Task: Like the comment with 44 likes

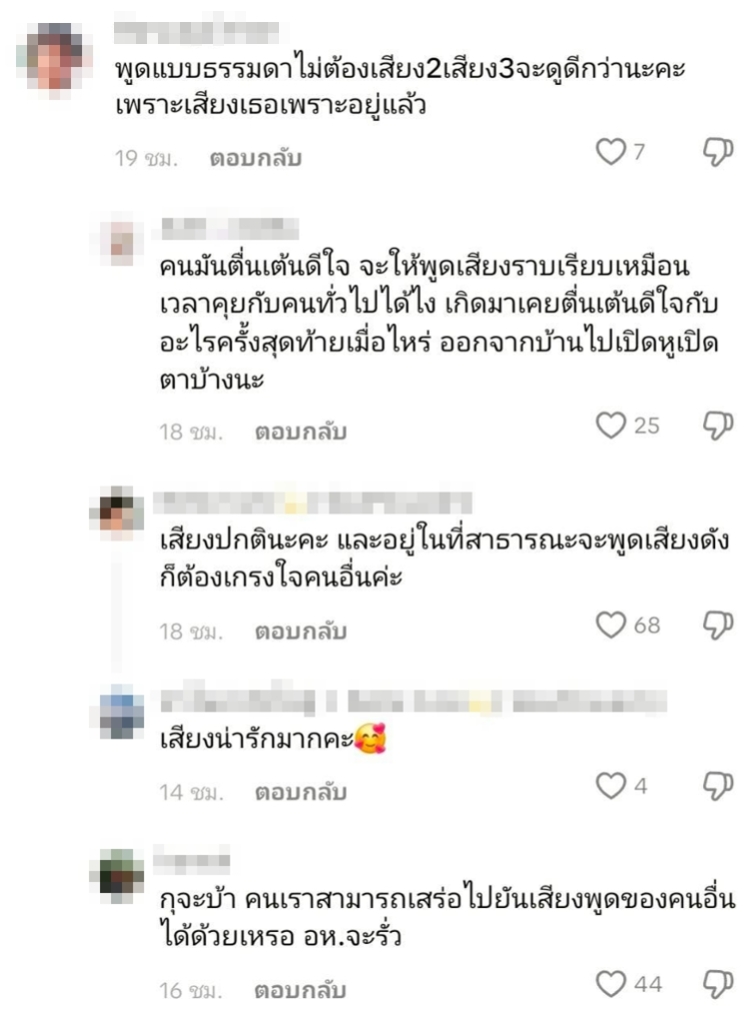Action: (610, 984)
